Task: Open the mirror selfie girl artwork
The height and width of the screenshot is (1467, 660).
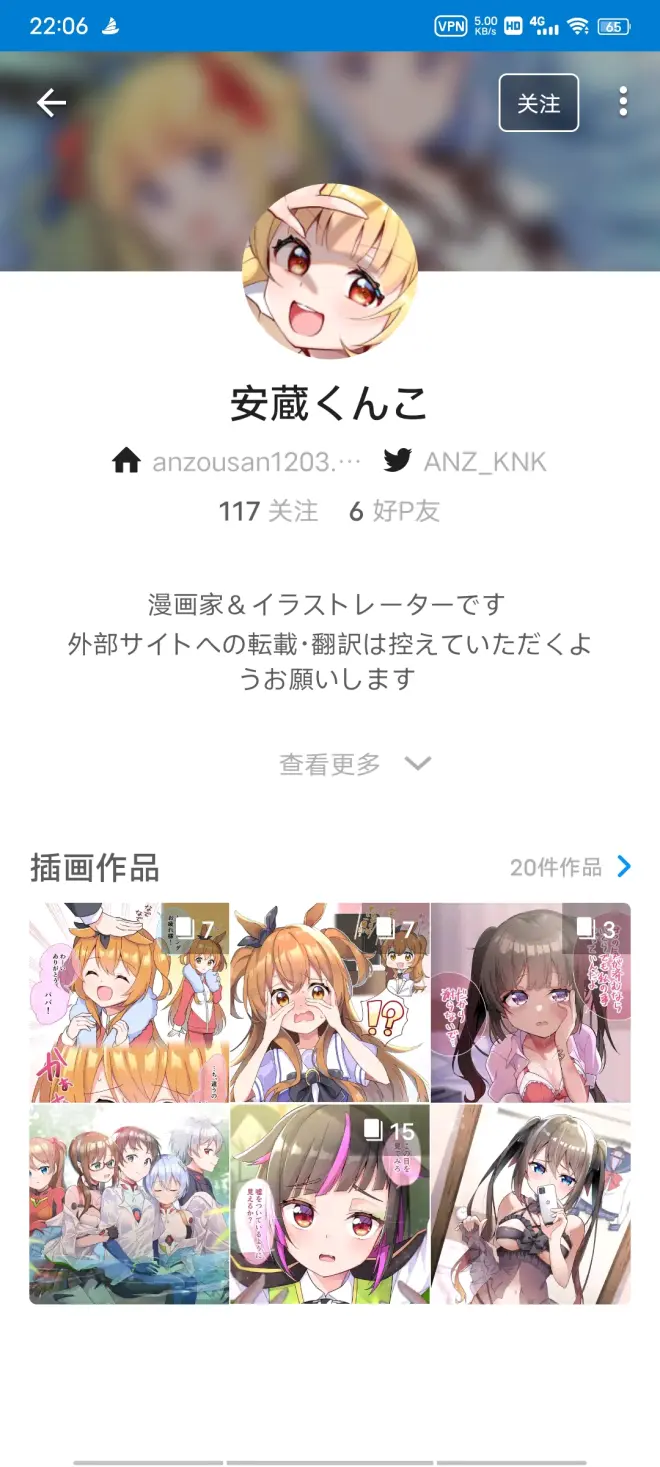Action: click(530, 1204)
